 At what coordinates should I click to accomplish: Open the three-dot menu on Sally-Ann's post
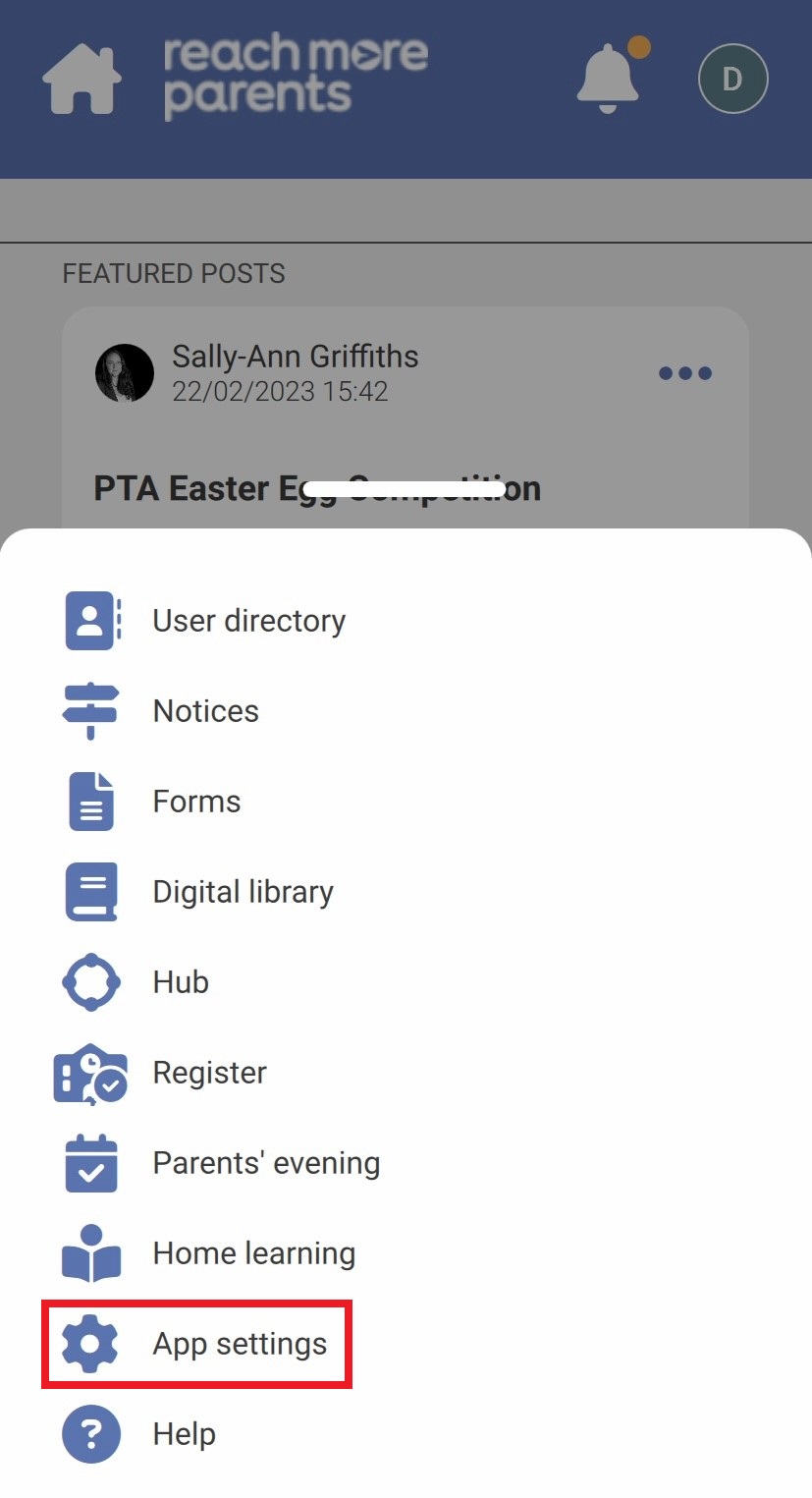(x=685, y=373)
